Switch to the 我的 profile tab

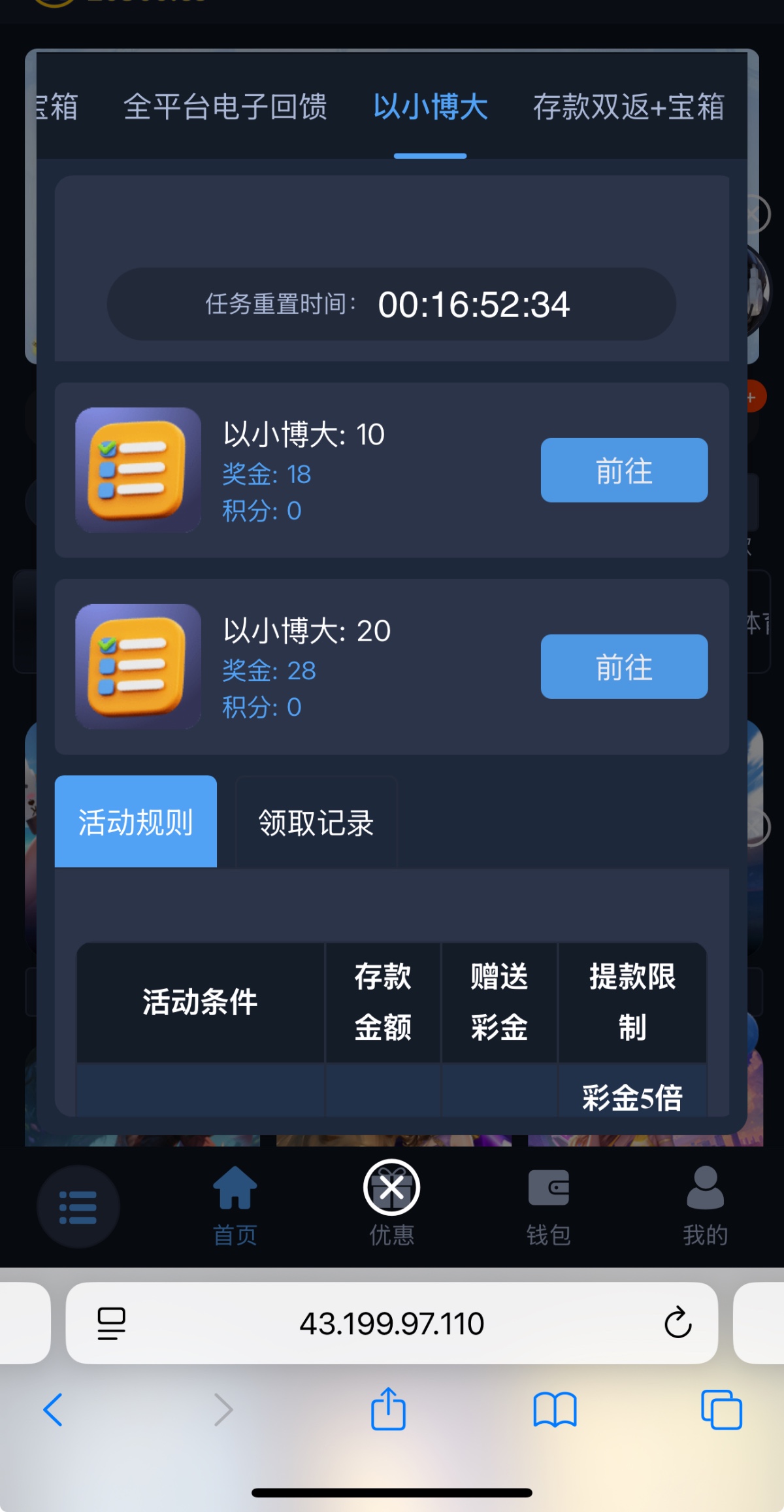click(x=705, y=1206)
